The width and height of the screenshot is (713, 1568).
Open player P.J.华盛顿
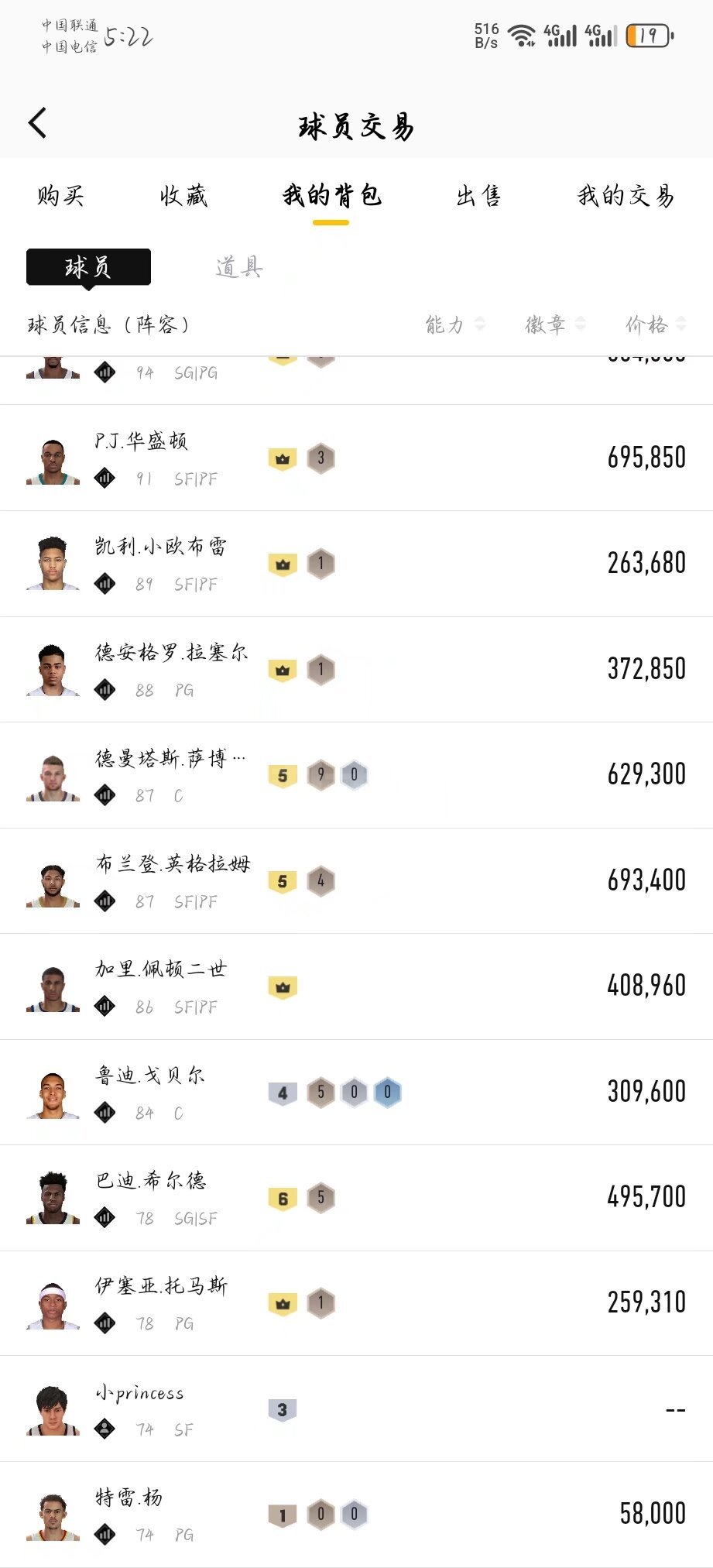(142, 442)
